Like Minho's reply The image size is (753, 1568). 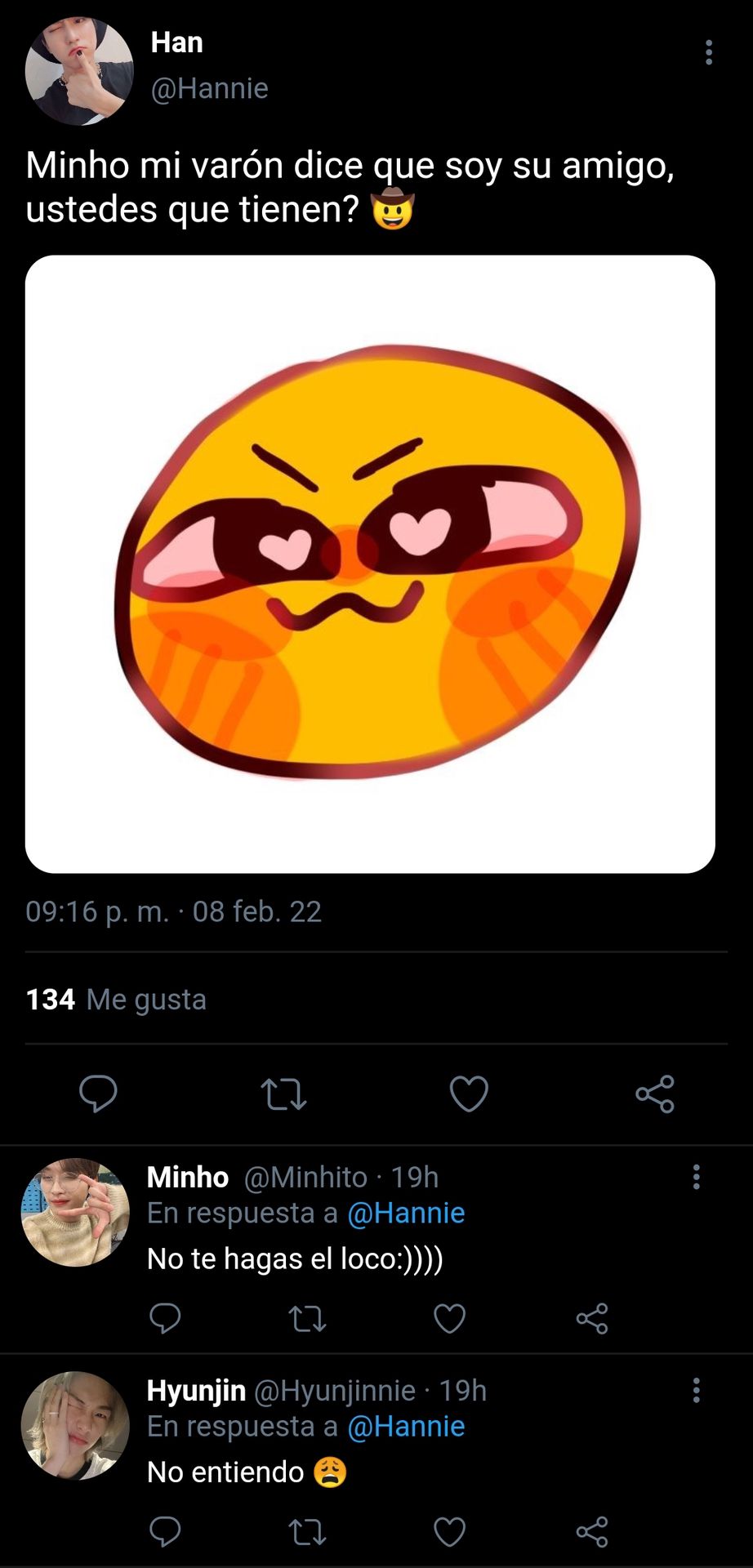[x=449, y=1319]
